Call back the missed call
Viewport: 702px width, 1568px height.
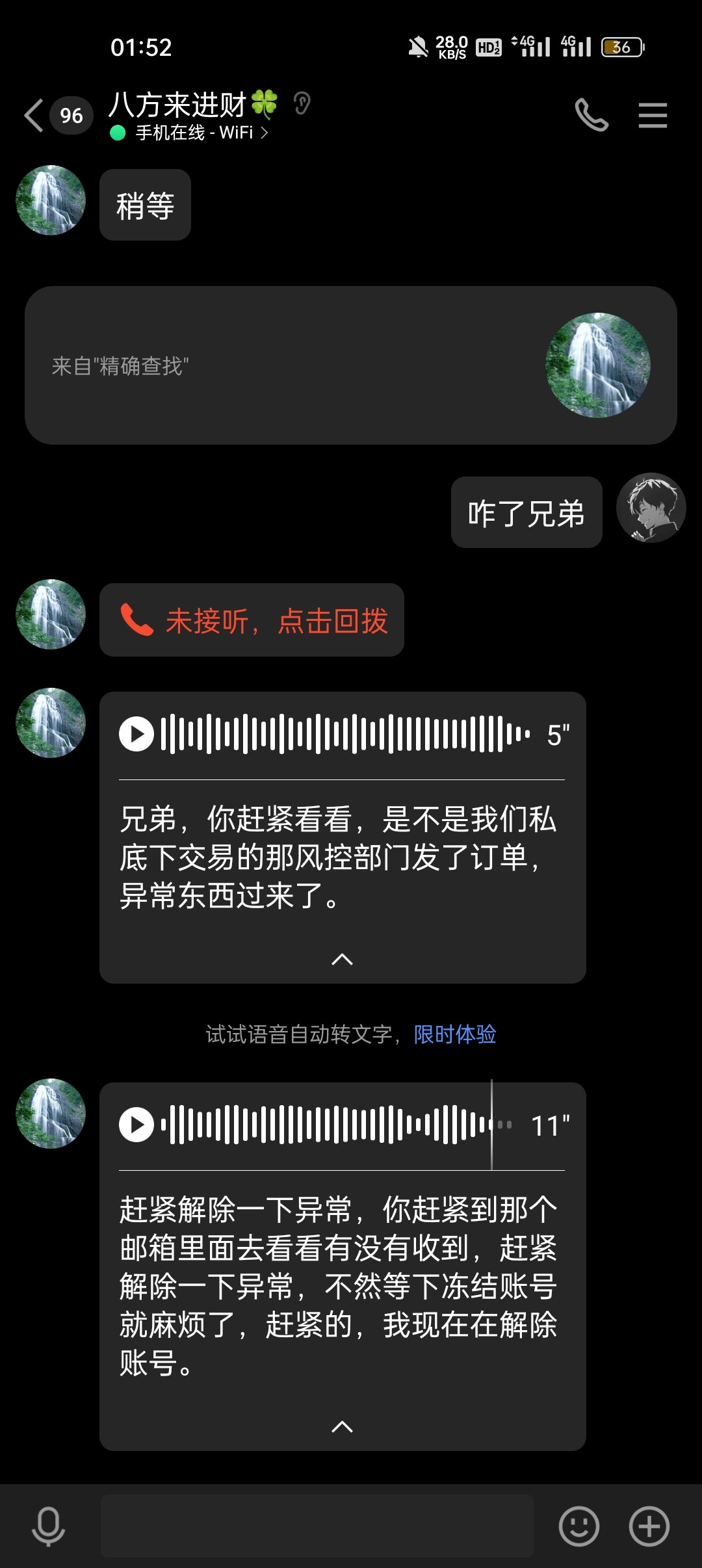(253, 620)
